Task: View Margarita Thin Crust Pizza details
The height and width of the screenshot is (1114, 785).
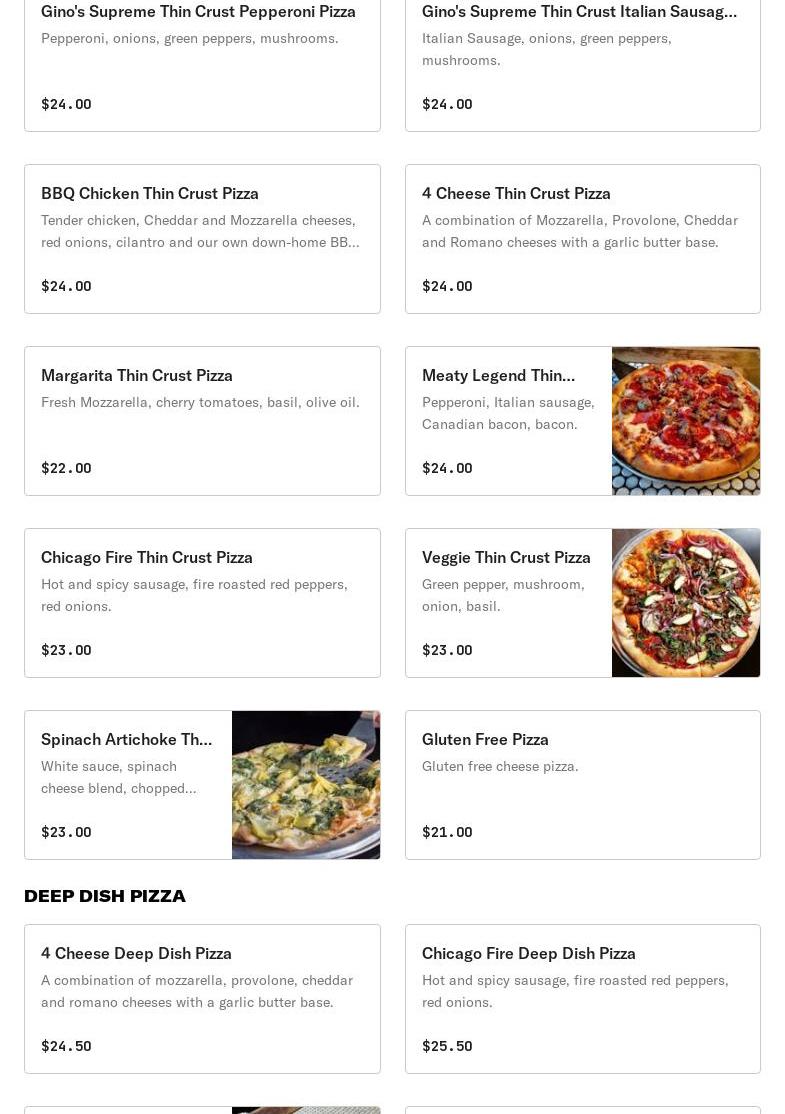Action: click(202, 421)
